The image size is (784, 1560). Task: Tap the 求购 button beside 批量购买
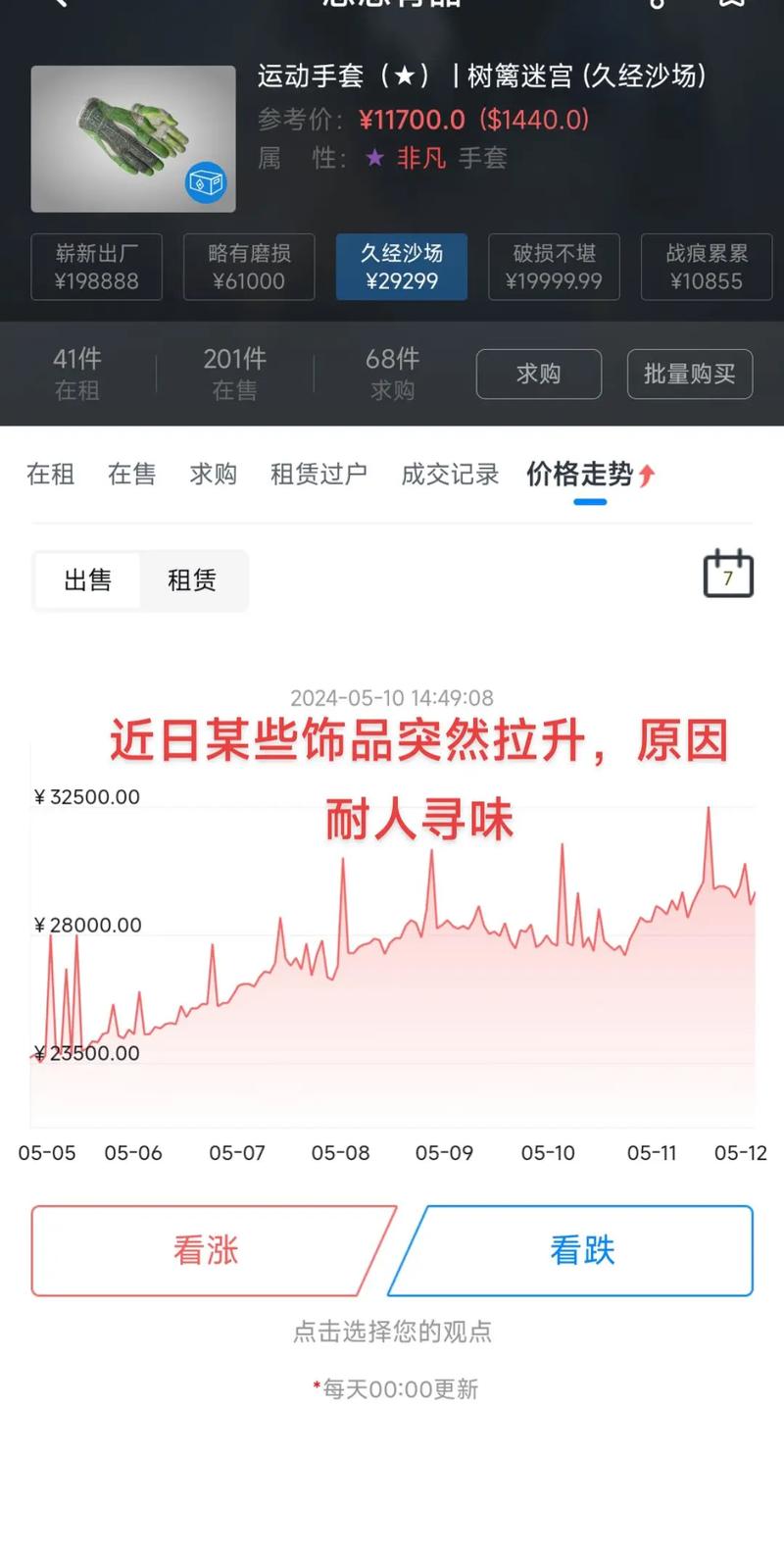(x=538, y=374)
